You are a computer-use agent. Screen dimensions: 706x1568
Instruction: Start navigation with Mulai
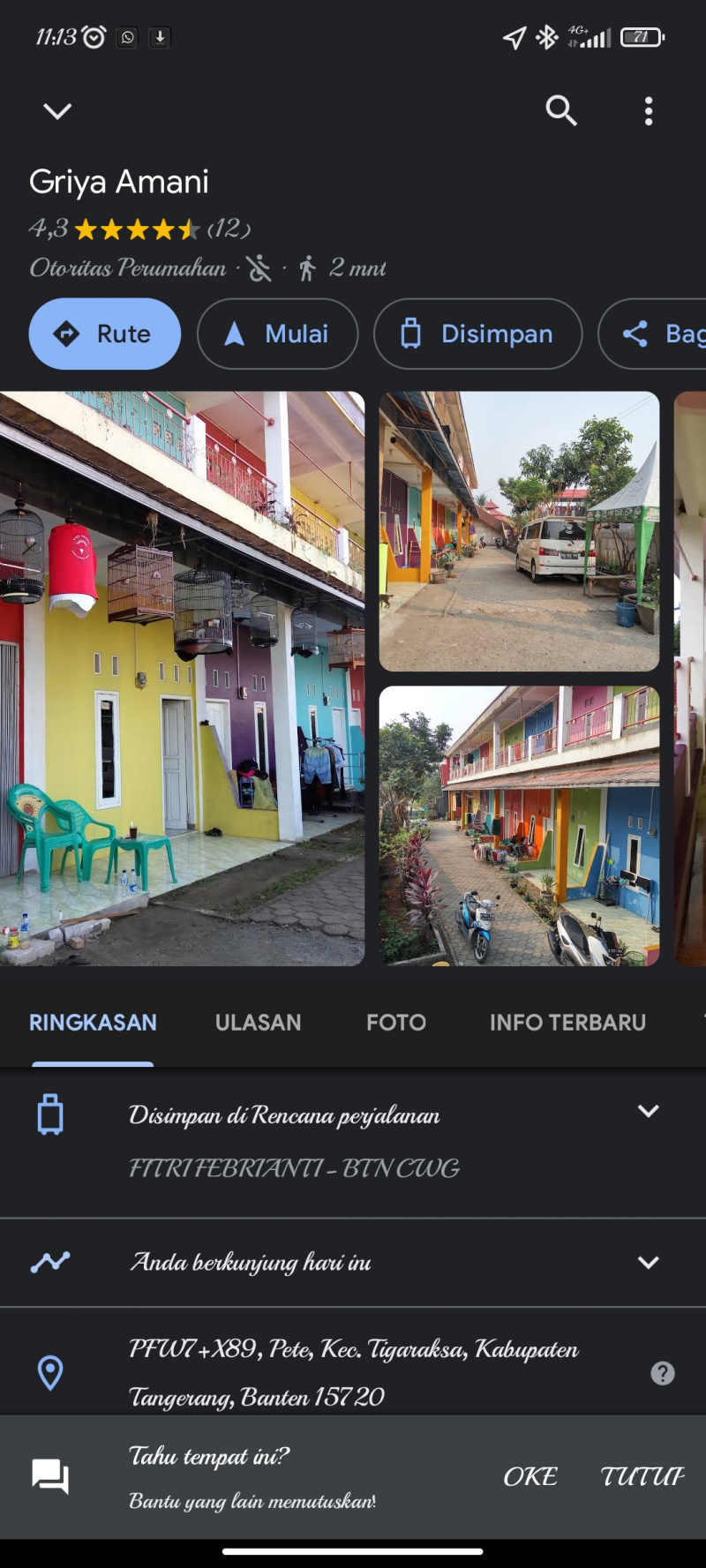pos(277,334)
